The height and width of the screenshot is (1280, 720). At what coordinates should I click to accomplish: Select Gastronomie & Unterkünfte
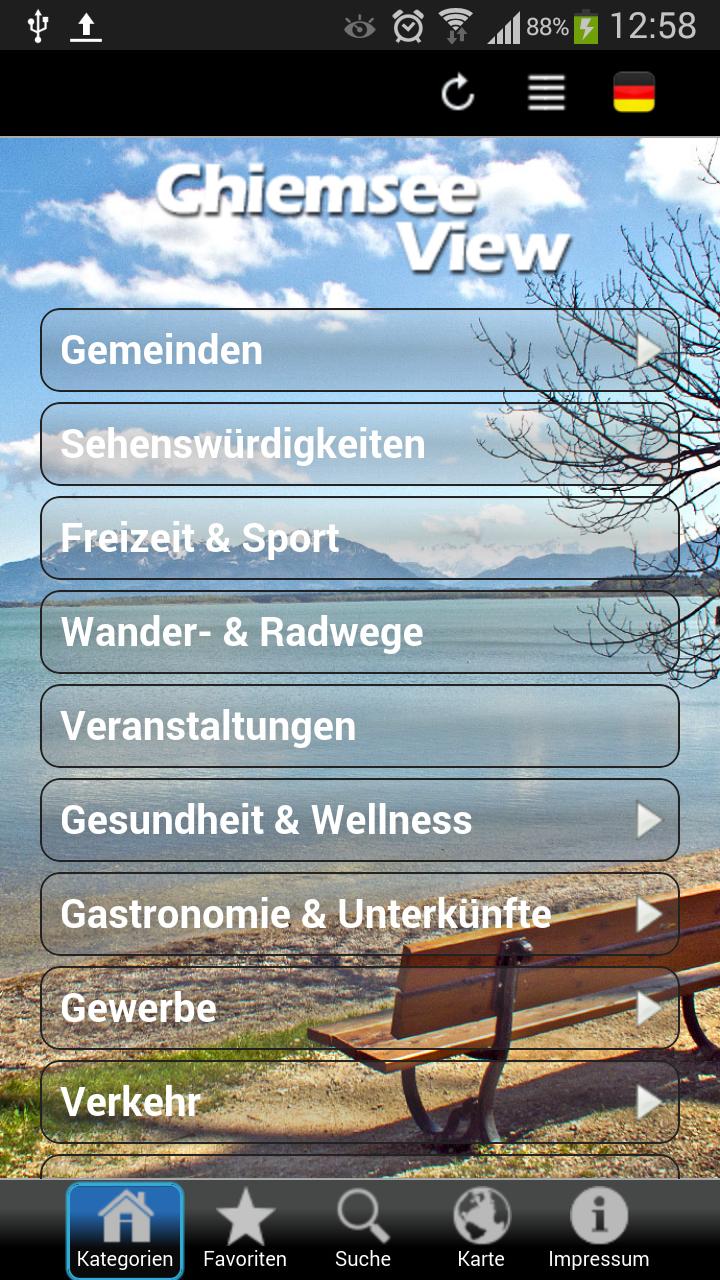pyautogui.click(x=360, y=914)
